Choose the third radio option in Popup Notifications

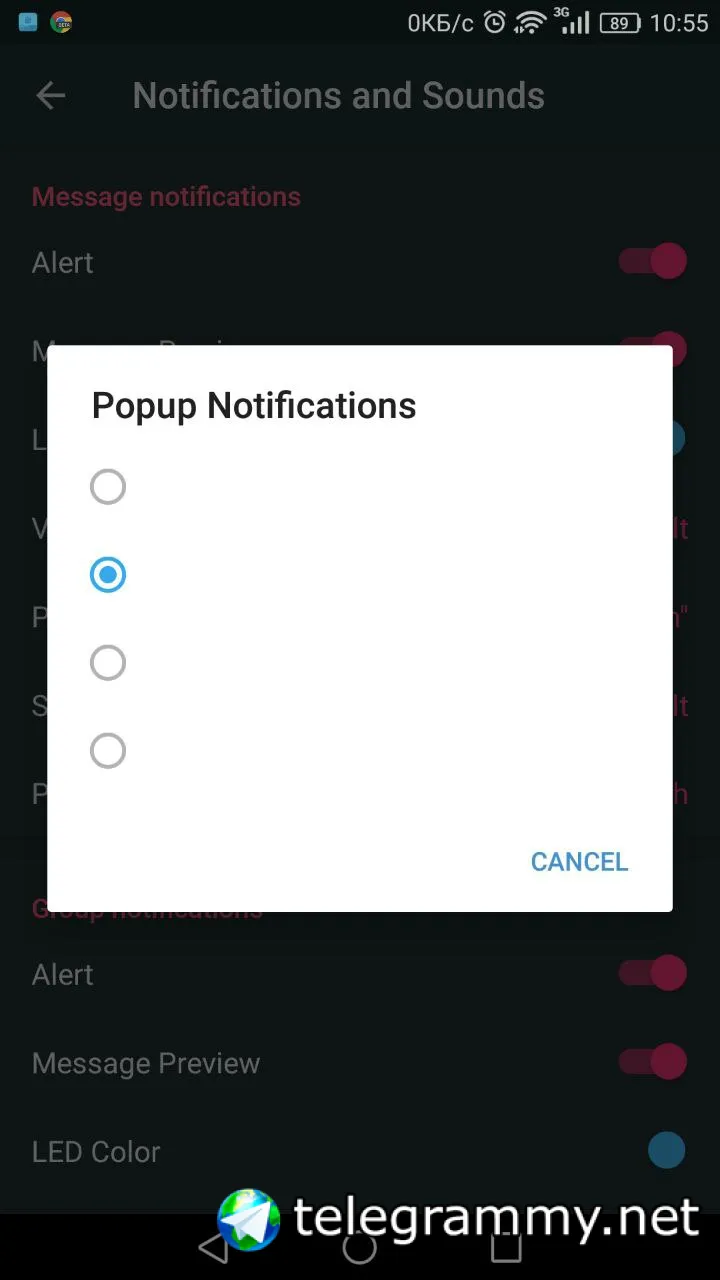pyautogui.click(x=108, y=663)
